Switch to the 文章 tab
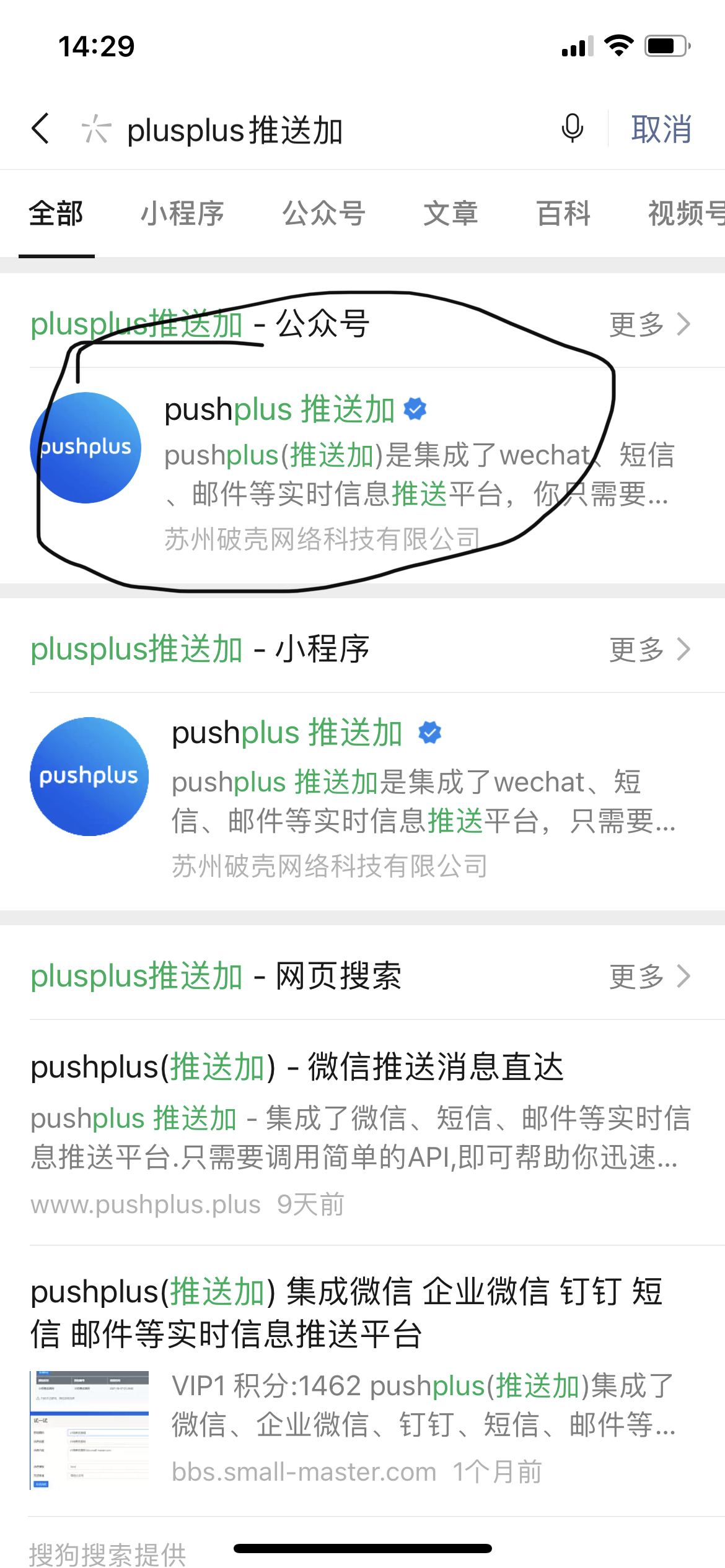Screen dimensions: 725x1568 pyautogui.click(x=450, y=214)
